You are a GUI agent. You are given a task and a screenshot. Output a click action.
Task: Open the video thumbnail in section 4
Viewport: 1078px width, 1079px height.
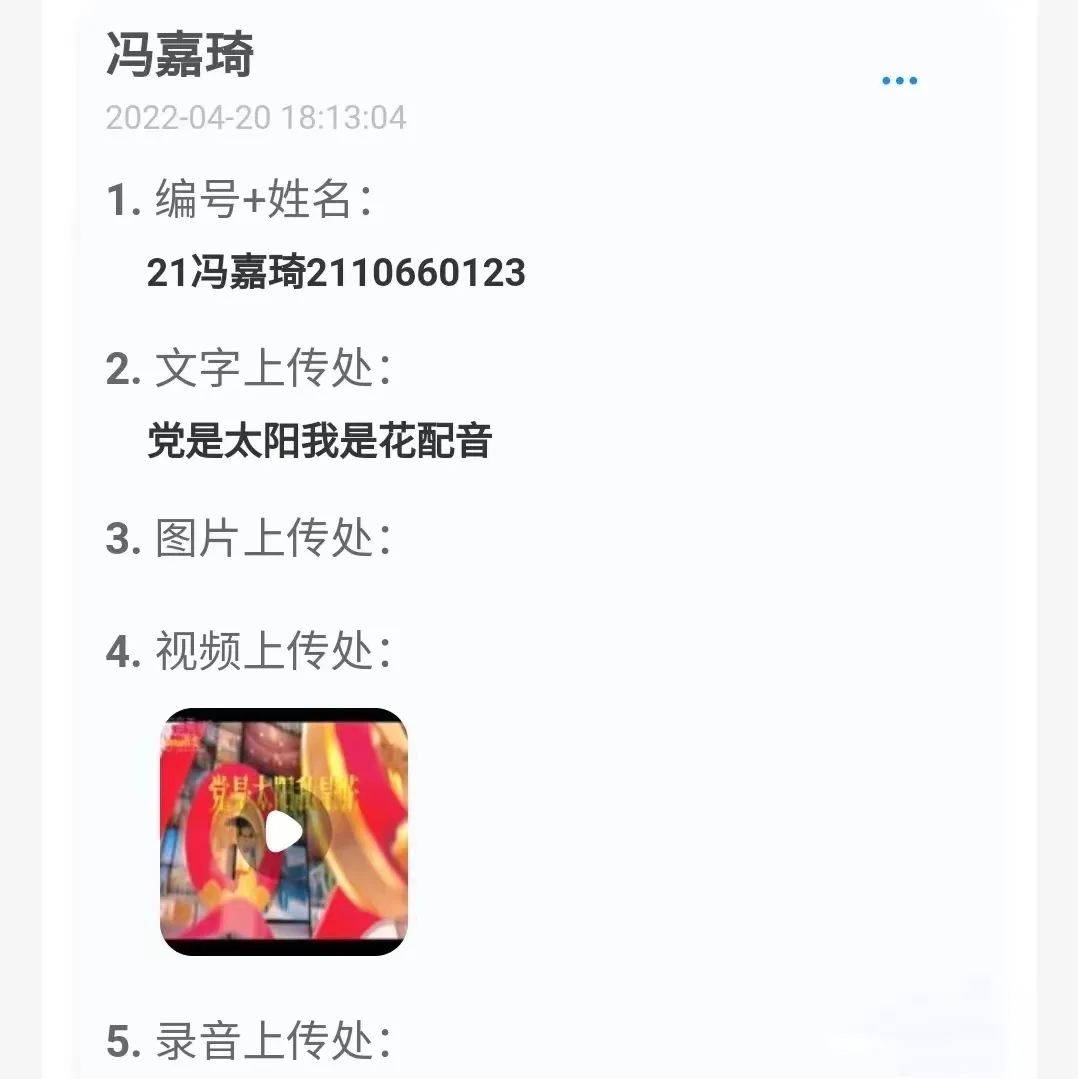click(x=283, y=830)
